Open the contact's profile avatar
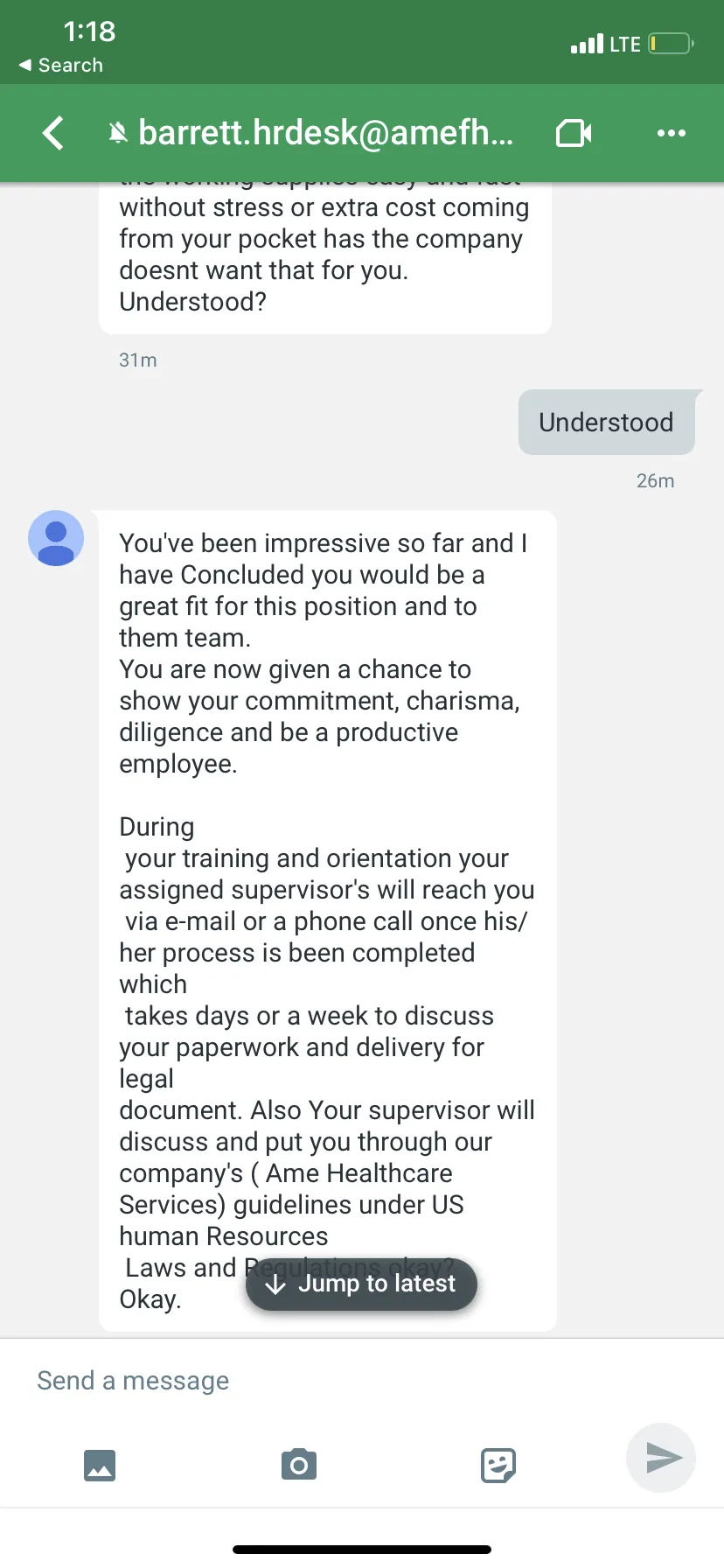The image size is (724, 1568). 56,538
